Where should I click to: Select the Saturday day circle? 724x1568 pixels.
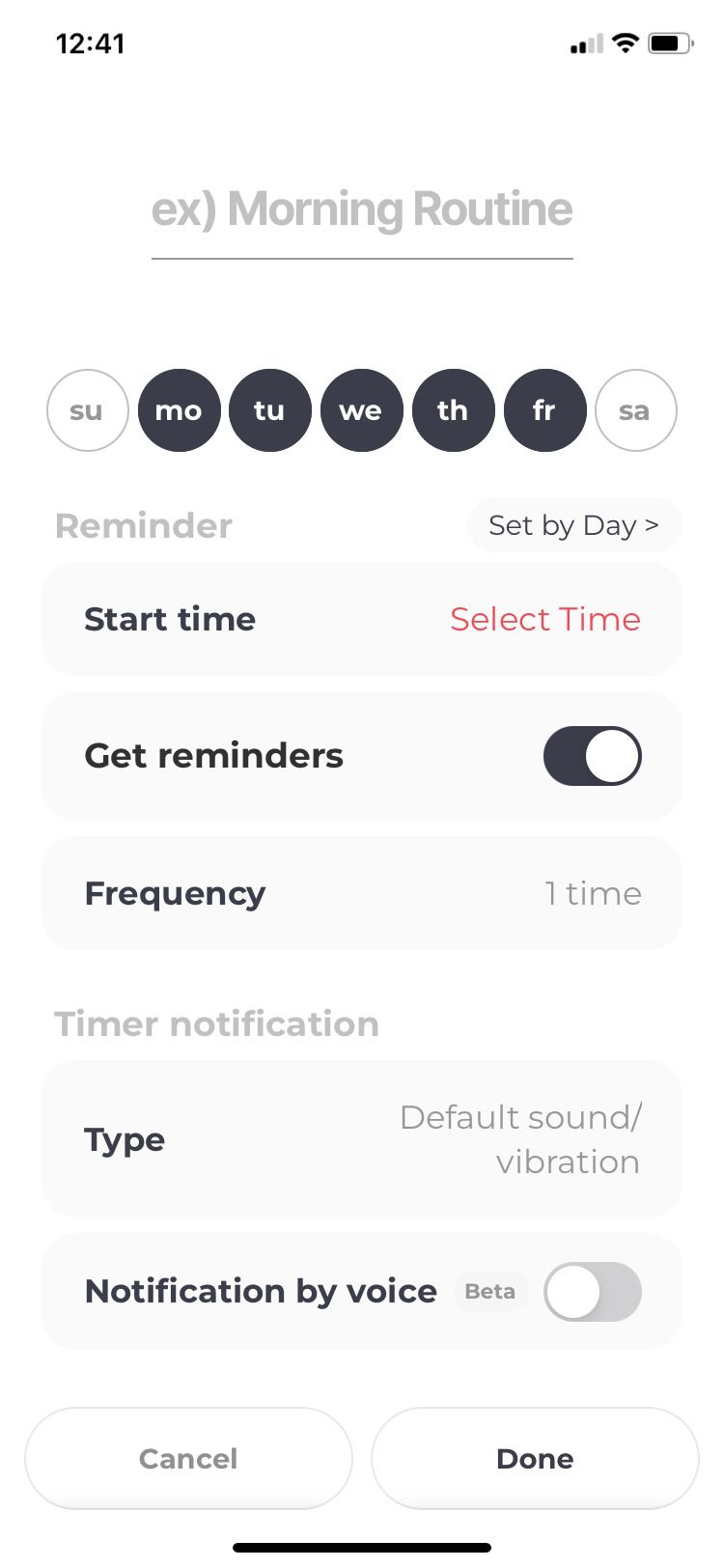[636, 410]
